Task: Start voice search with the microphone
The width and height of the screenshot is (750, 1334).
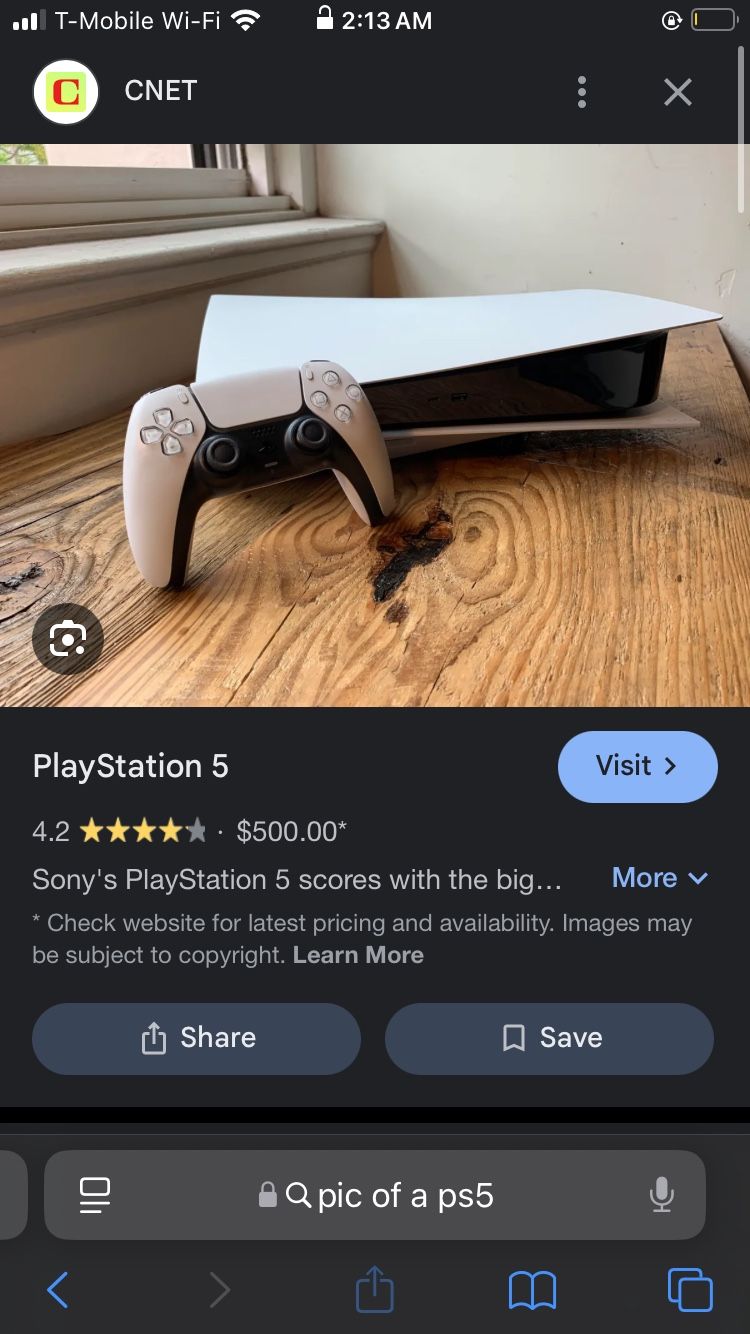Action: [661, 1195]
